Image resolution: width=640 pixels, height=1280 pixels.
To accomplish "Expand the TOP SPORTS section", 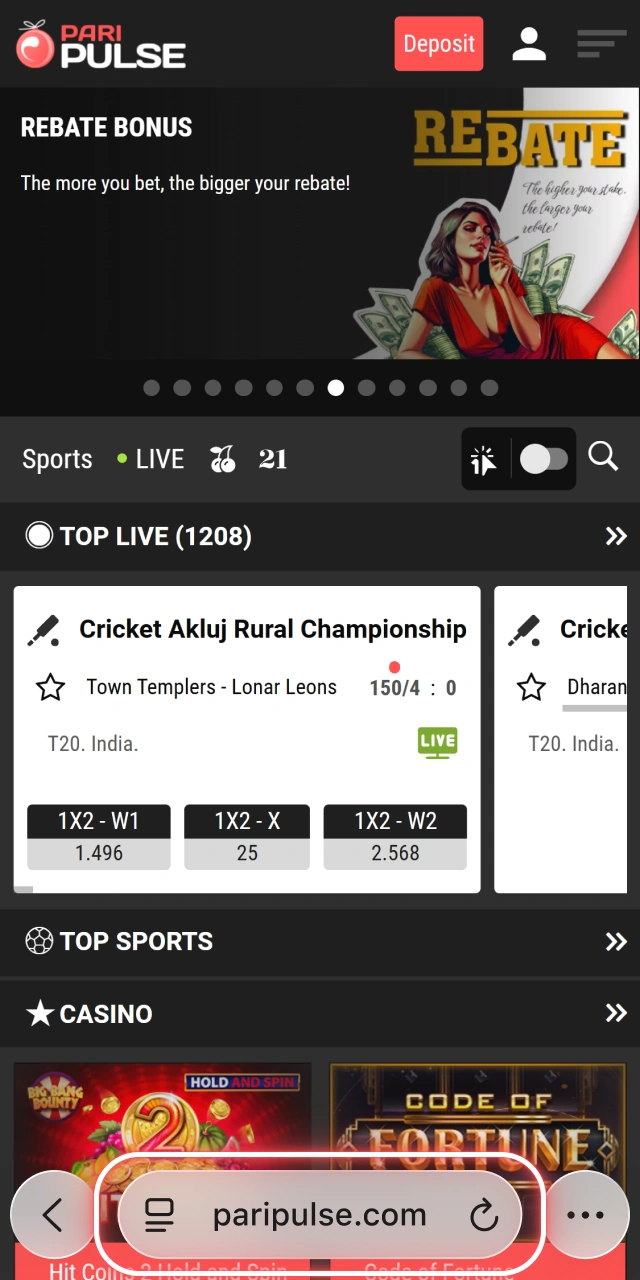I will click(616, 941).
